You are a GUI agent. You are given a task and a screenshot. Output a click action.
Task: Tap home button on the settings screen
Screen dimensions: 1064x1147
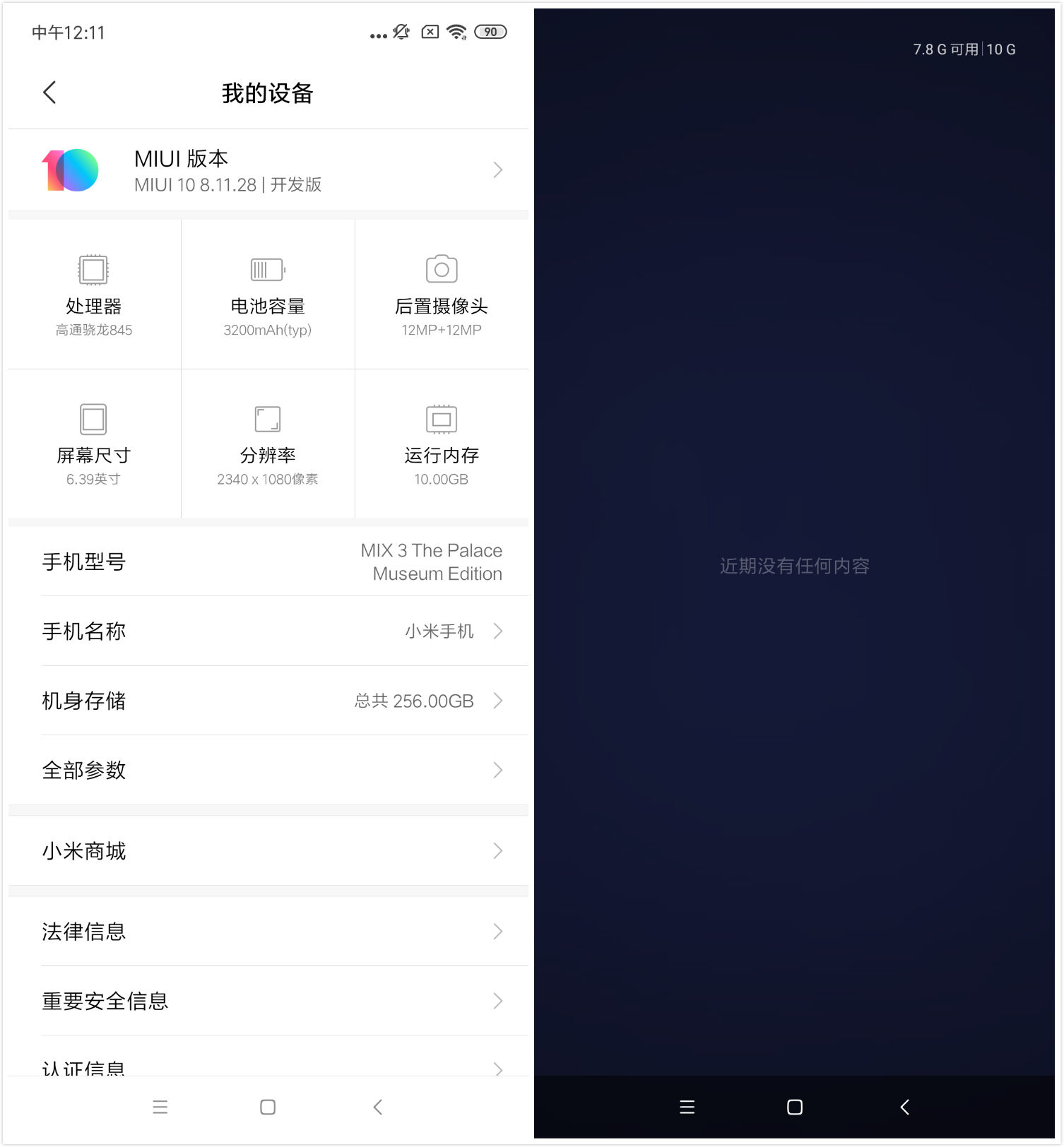pyautogui.click(x=268, y=1107)
